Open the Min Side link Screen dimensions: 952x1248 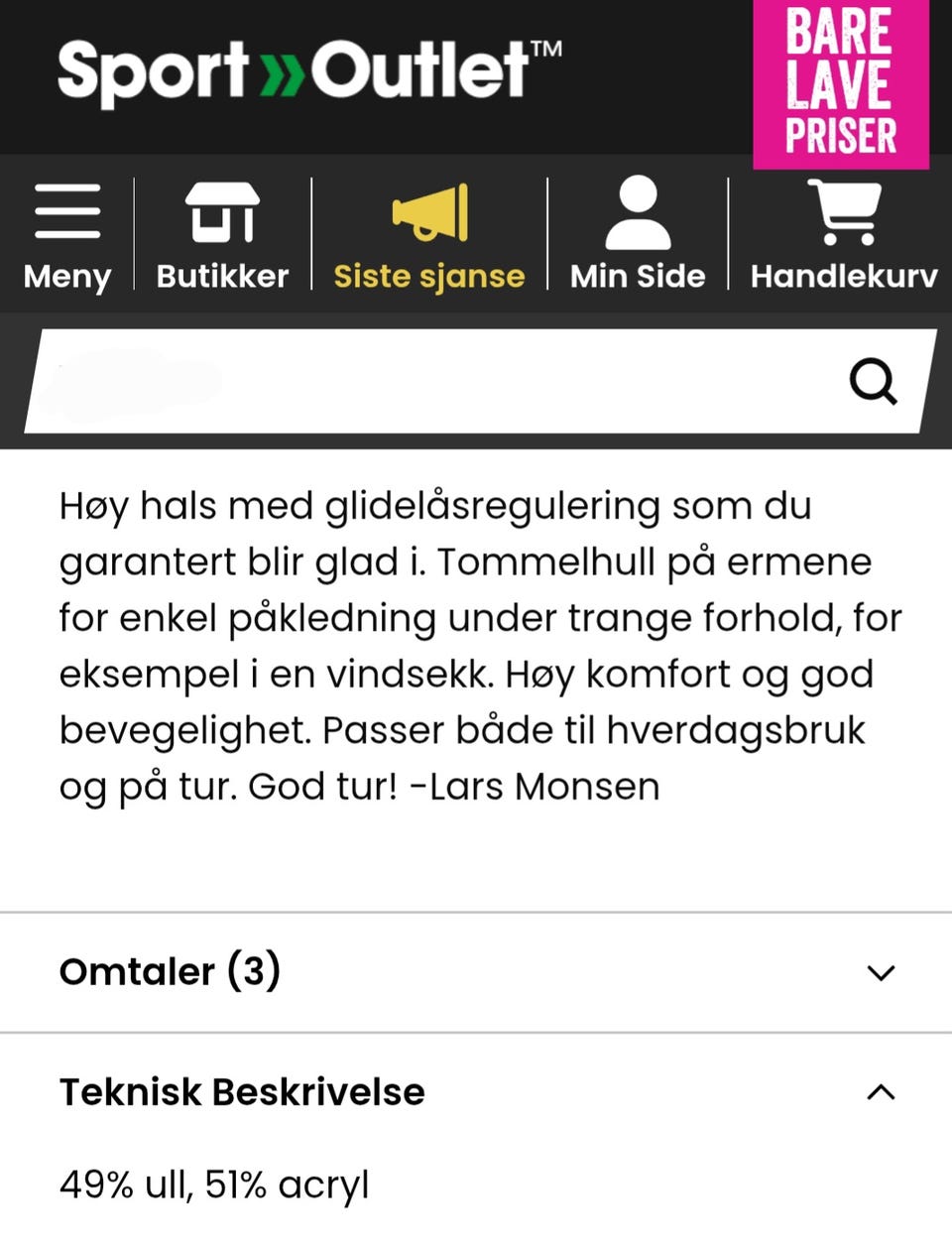[638, 276]
